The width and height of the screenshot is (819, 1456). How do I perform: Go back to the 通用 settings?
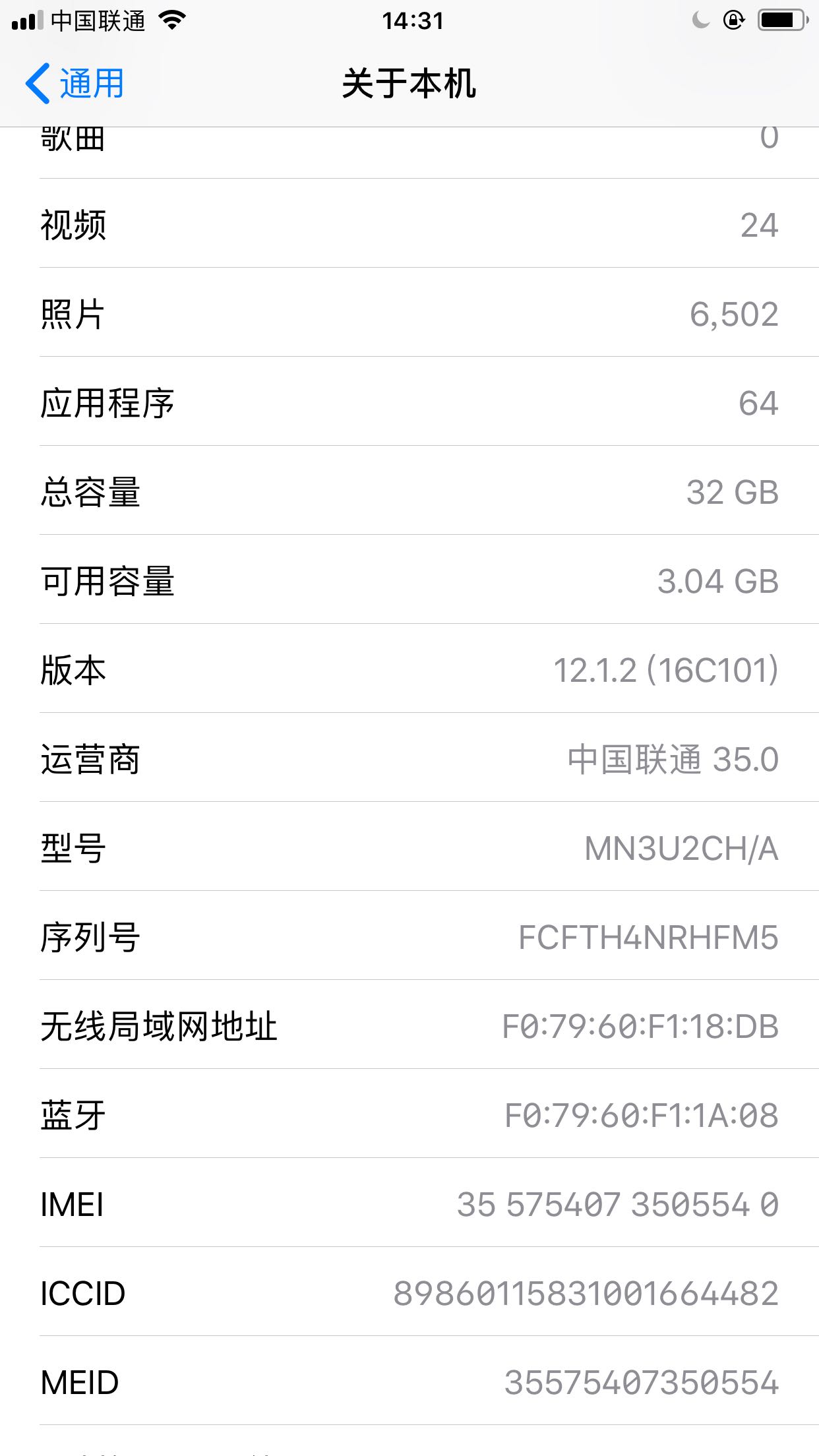tap(75, 84)
